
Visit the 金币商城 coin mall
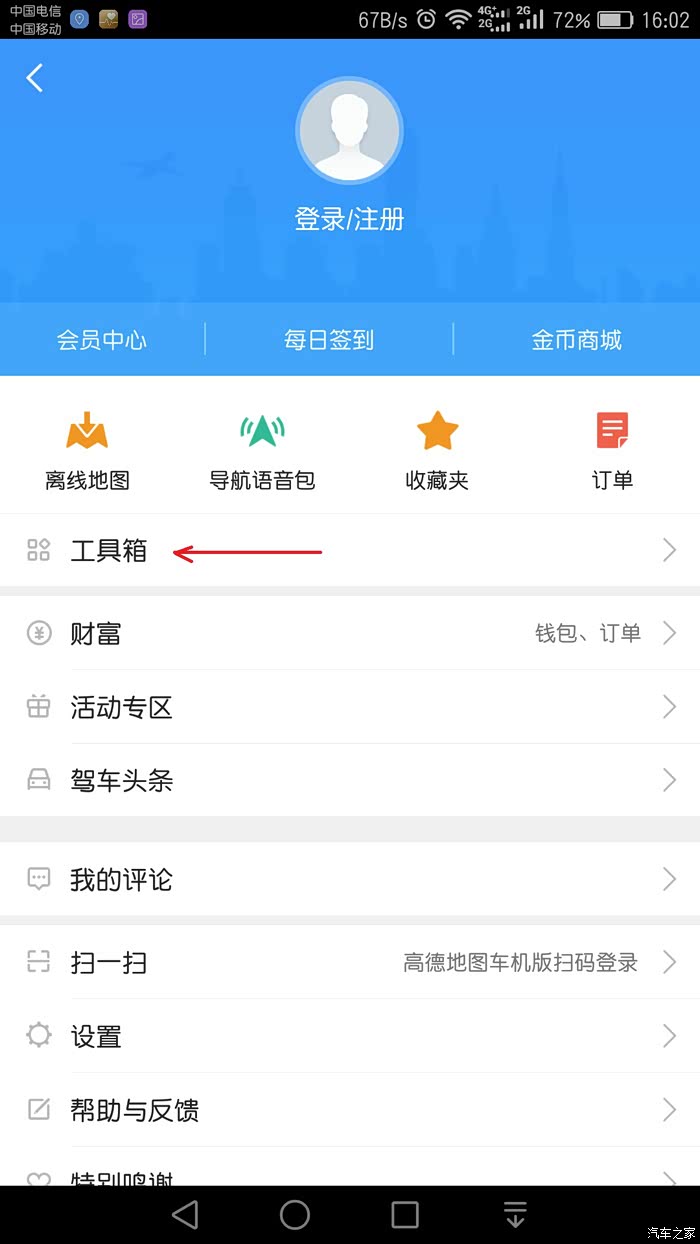576,340
